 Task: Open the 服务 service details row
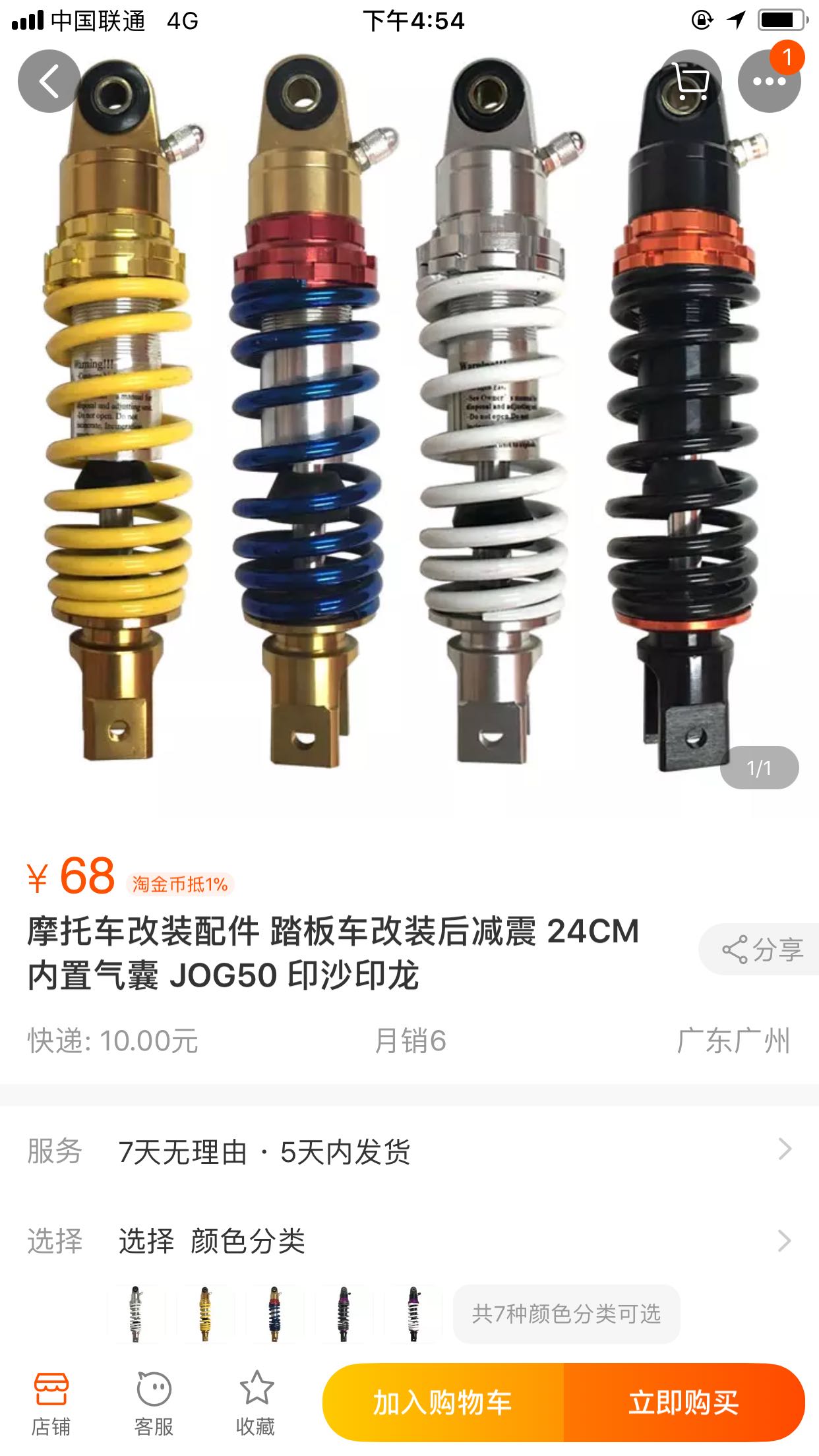[x=409, y=1151]
